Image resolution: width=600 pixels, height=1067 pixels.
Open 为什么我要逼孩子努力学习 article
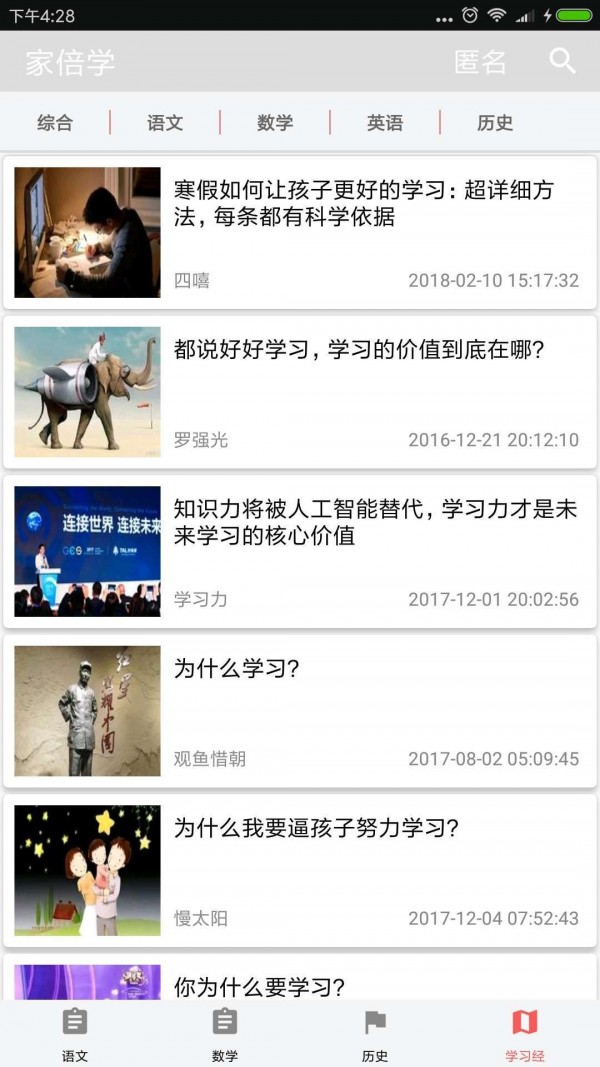click(x=300, y=870)
